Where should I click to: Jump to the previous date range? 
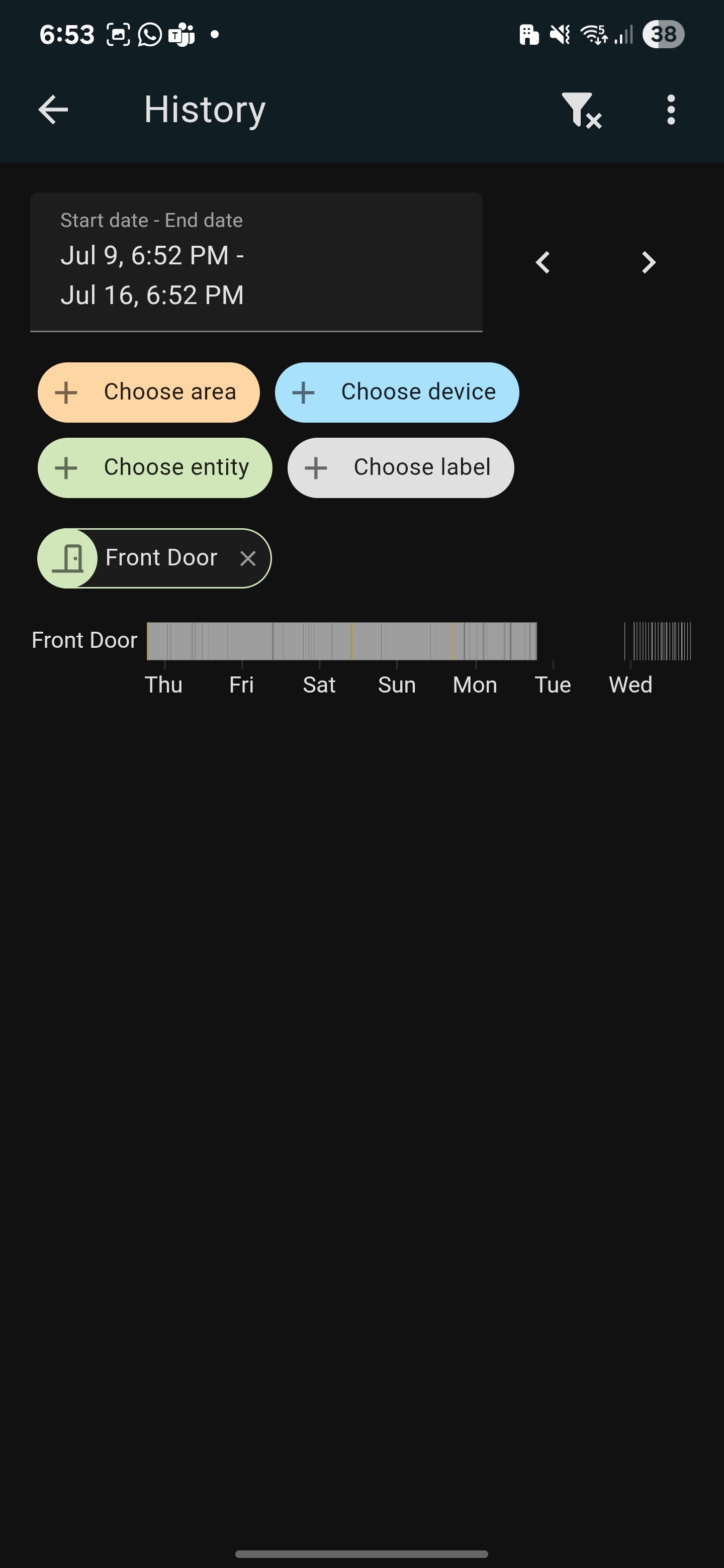[x=542, y=263]
